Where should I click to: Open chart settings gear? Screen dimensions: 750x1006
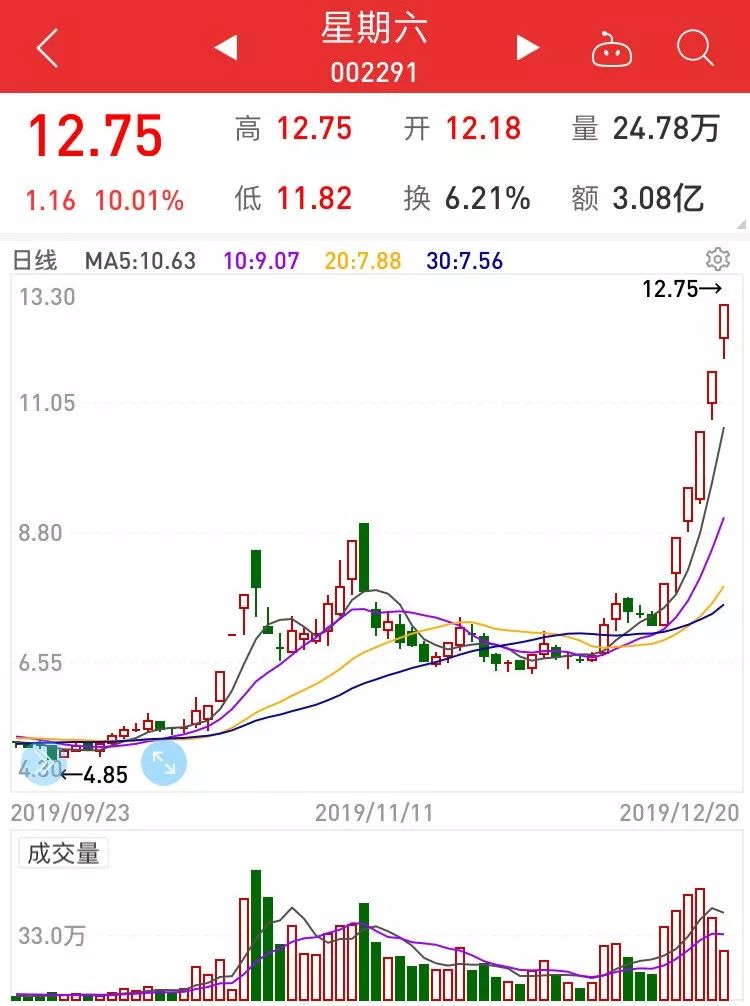(717, 260)
